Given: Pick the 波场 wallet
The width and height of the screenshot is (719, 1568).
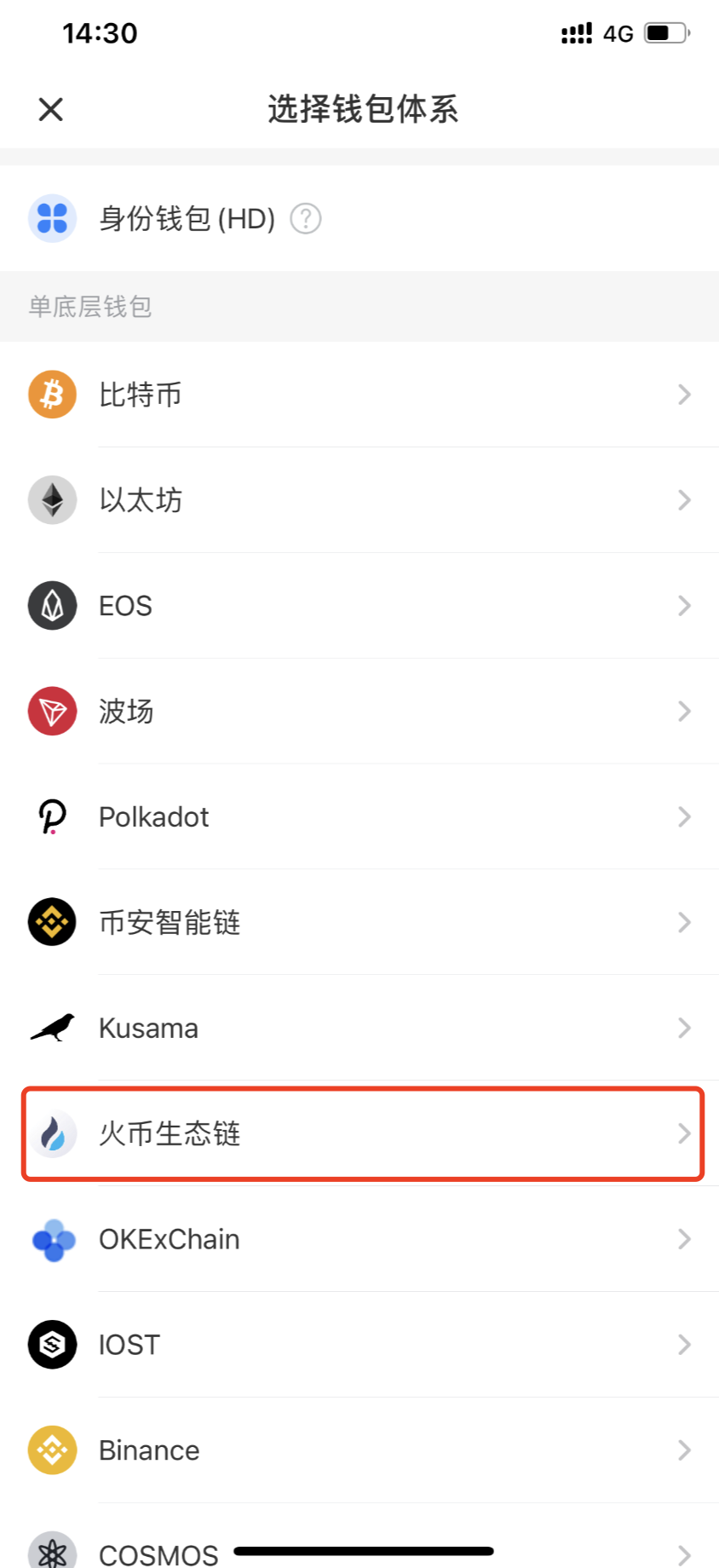Looking at the screenshot, I should click(x=359, y=712).
